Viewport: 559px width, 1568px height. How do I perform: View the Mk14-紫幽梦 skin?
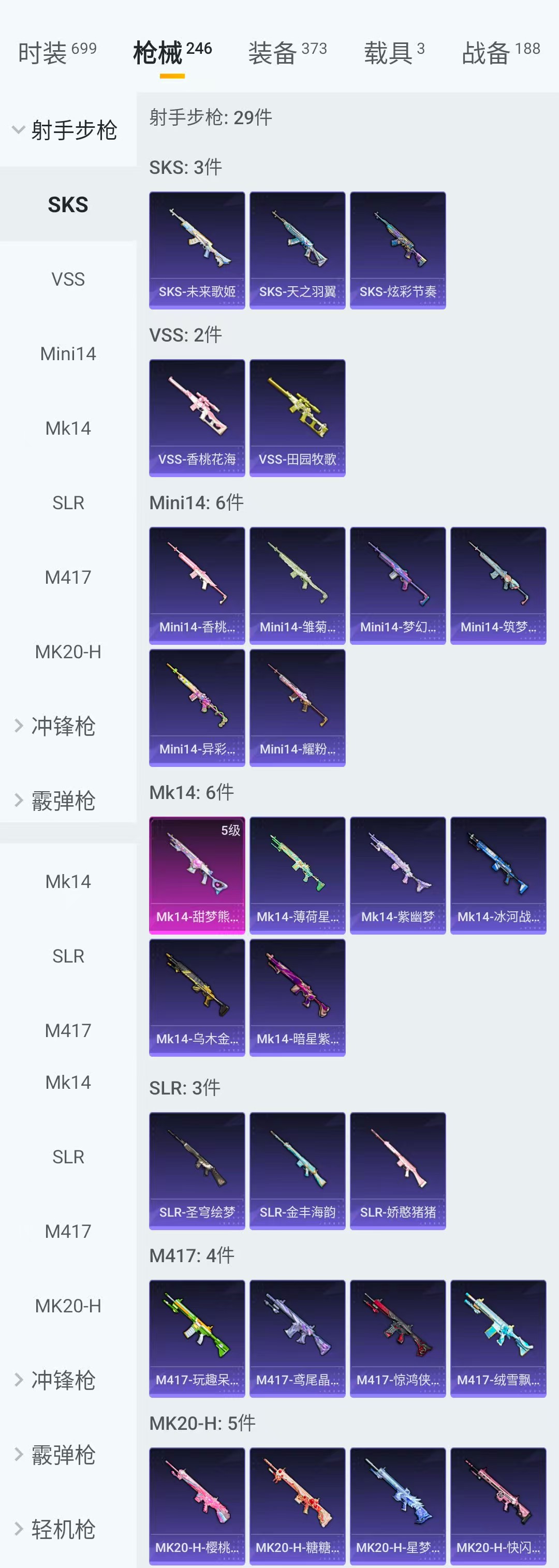pos(398,875)
